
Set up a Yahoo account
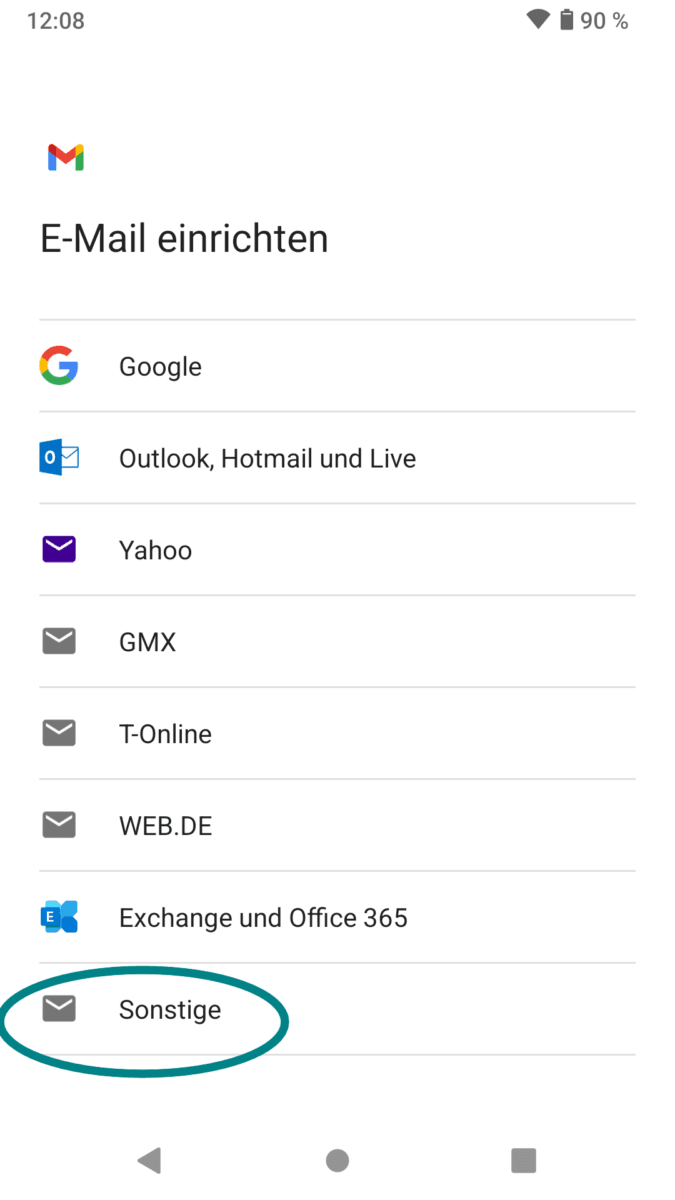pyautogui.click(x=155, y=551)
